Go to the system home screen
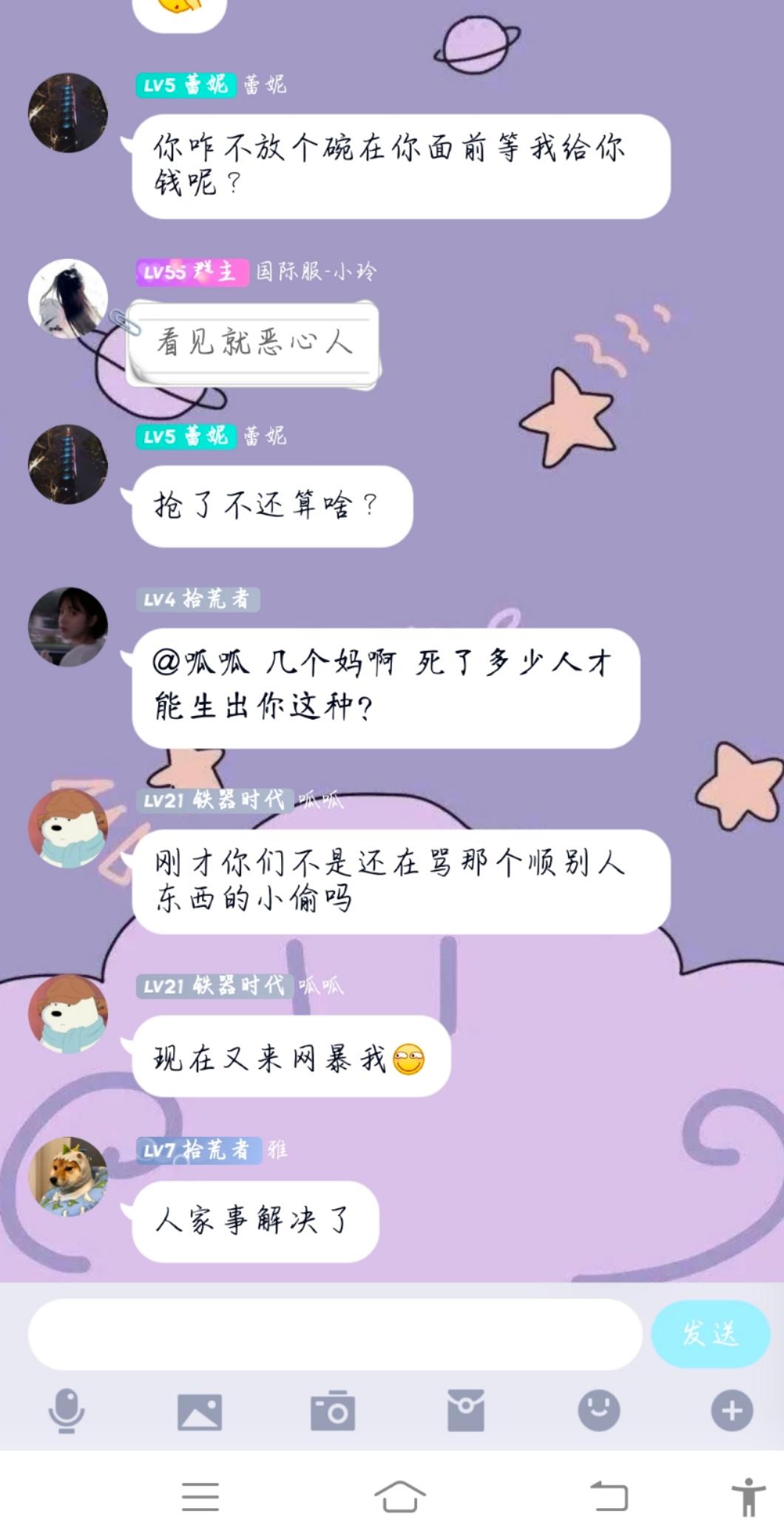The width and height of the screenshot is (784, 1534). coord(399,1496)
